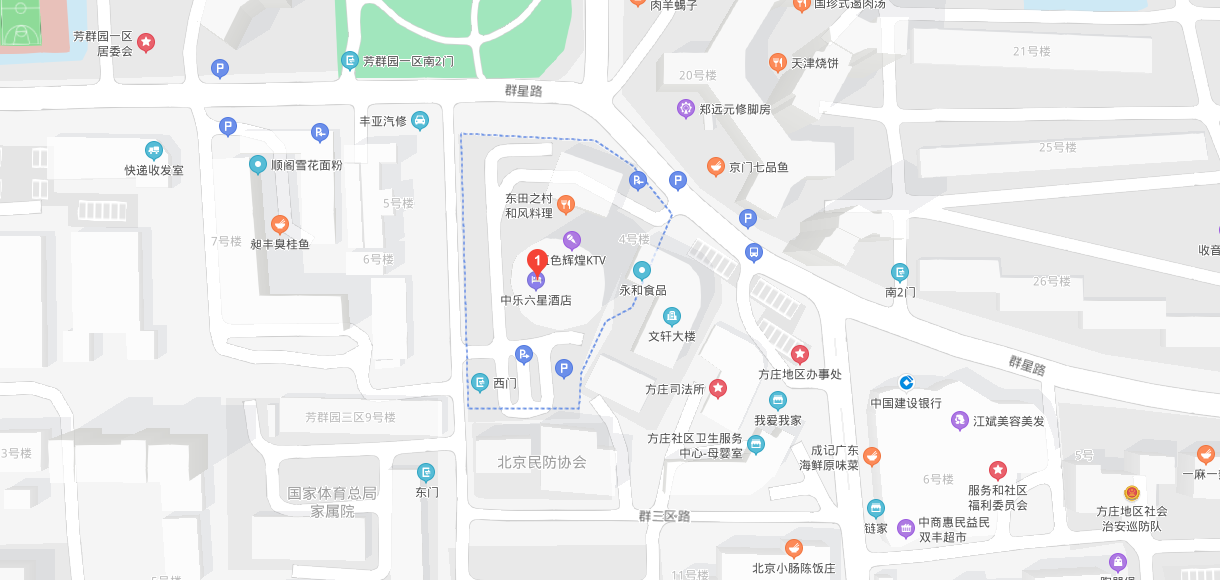Select 江斌美容美发 salon marker
Image resolution: width=1220 pixels, height=580 pixels.
(x=959, y=421)
